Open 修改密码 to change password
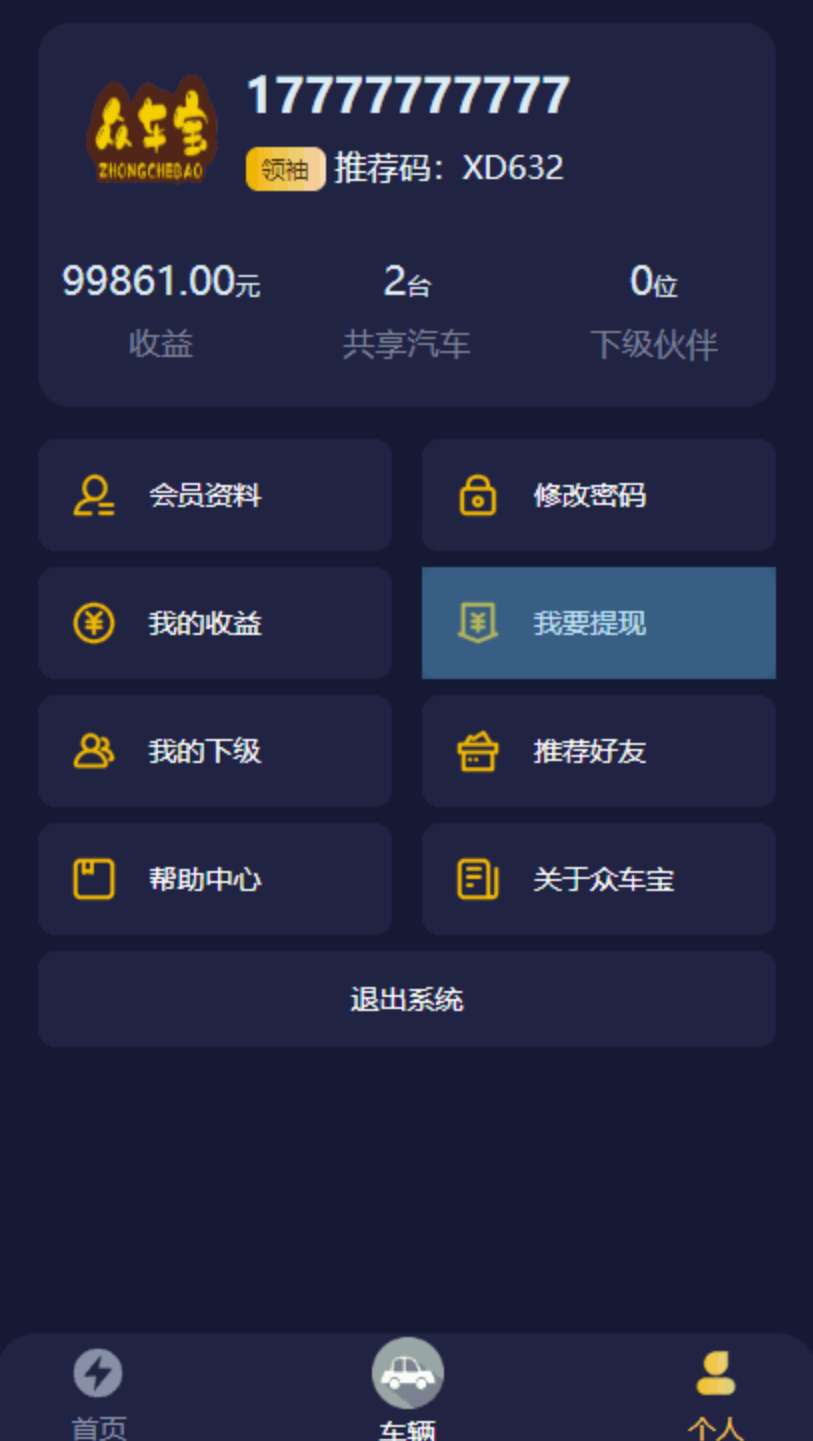Screen dimensions: 813x1441 point(598,495)
